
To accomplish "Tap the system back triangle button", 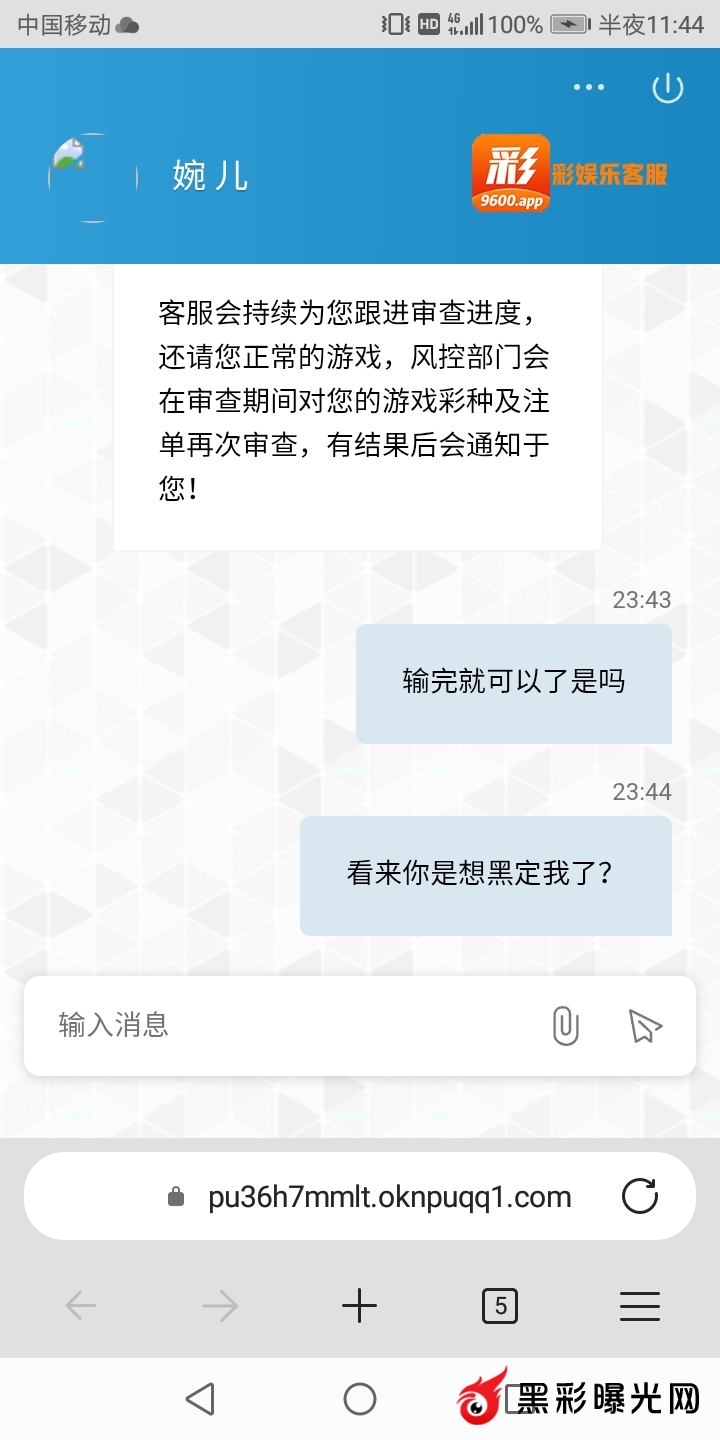I will click(x=200, y=1399).
